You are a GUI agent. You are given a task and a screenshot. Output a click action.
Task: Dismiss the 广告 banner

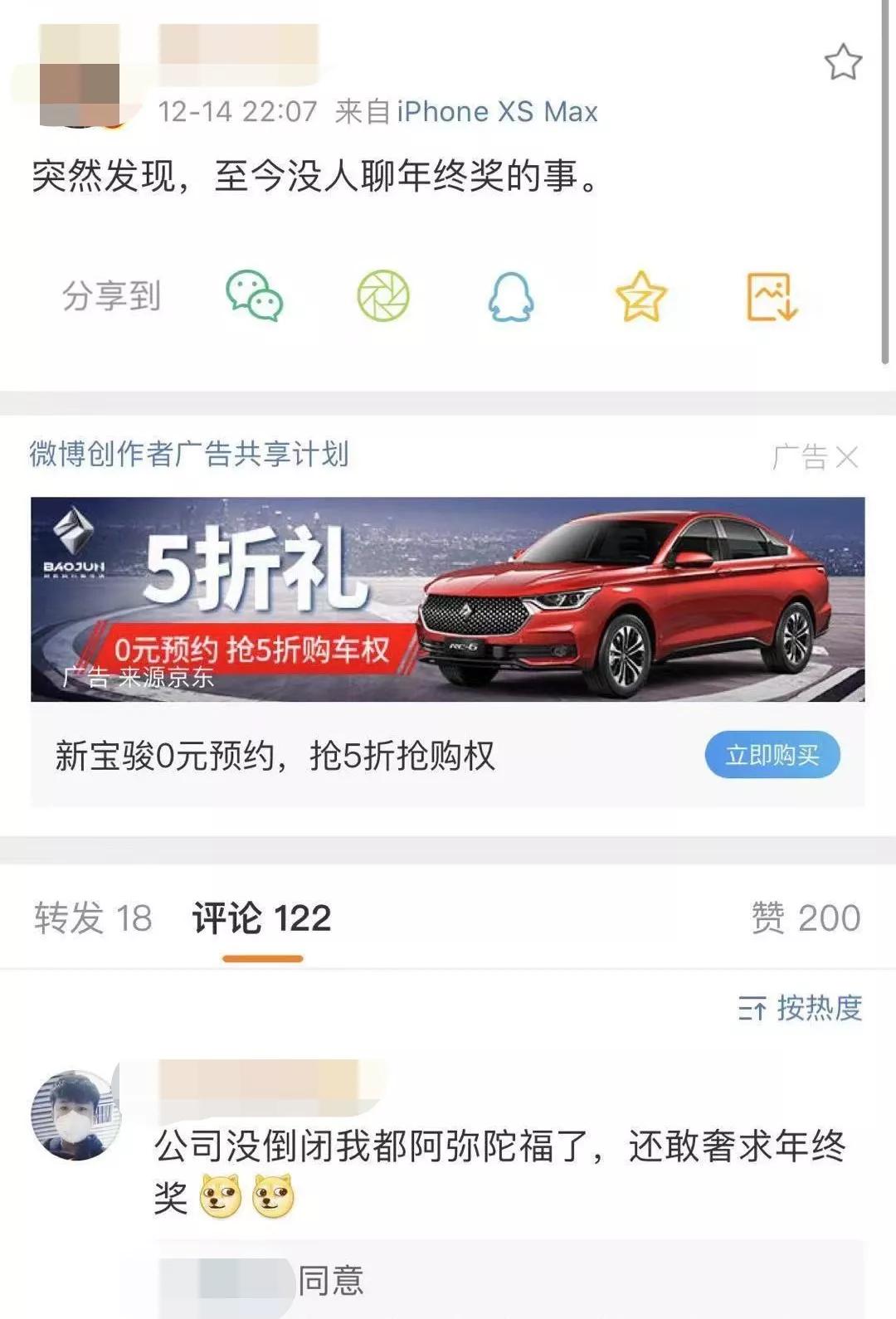point(846,457)
